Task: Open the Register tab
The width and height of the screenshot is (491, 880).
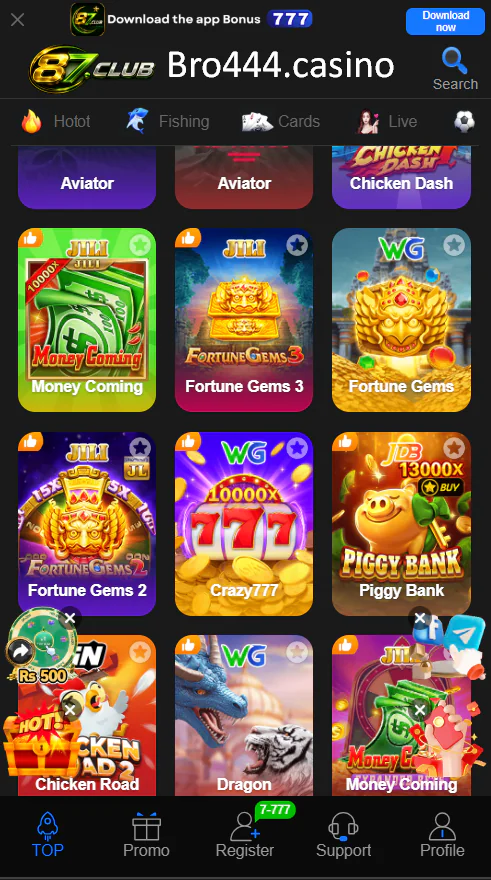Action: coord(245,836)
